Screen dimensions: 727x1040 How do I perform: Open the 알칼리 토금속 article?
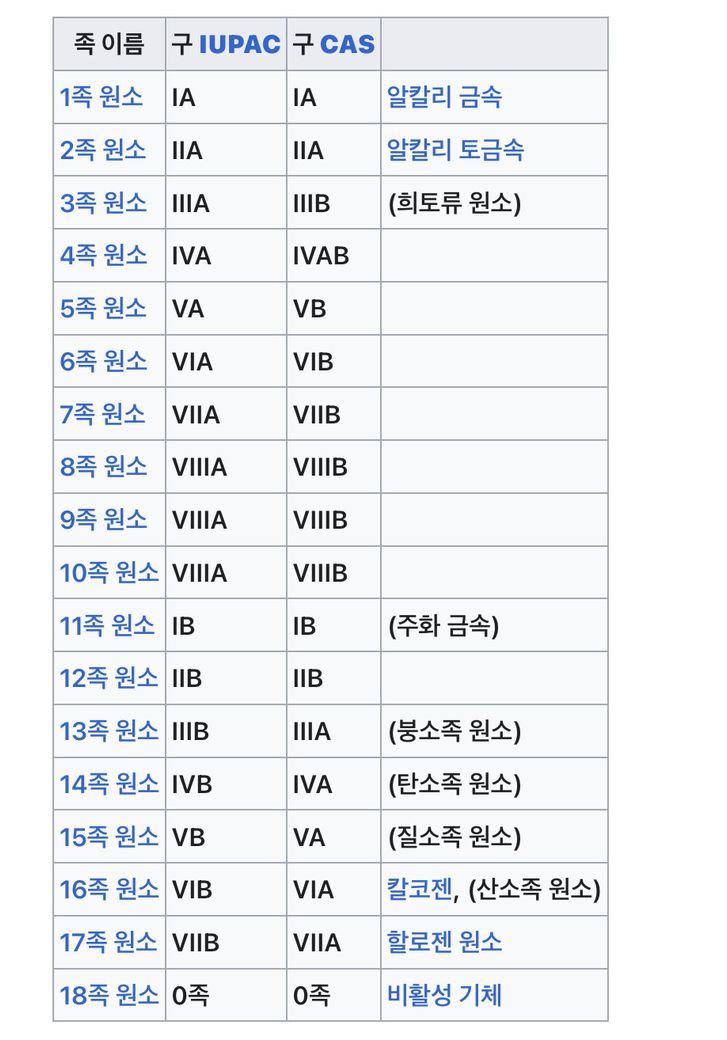tap(455, 150)
